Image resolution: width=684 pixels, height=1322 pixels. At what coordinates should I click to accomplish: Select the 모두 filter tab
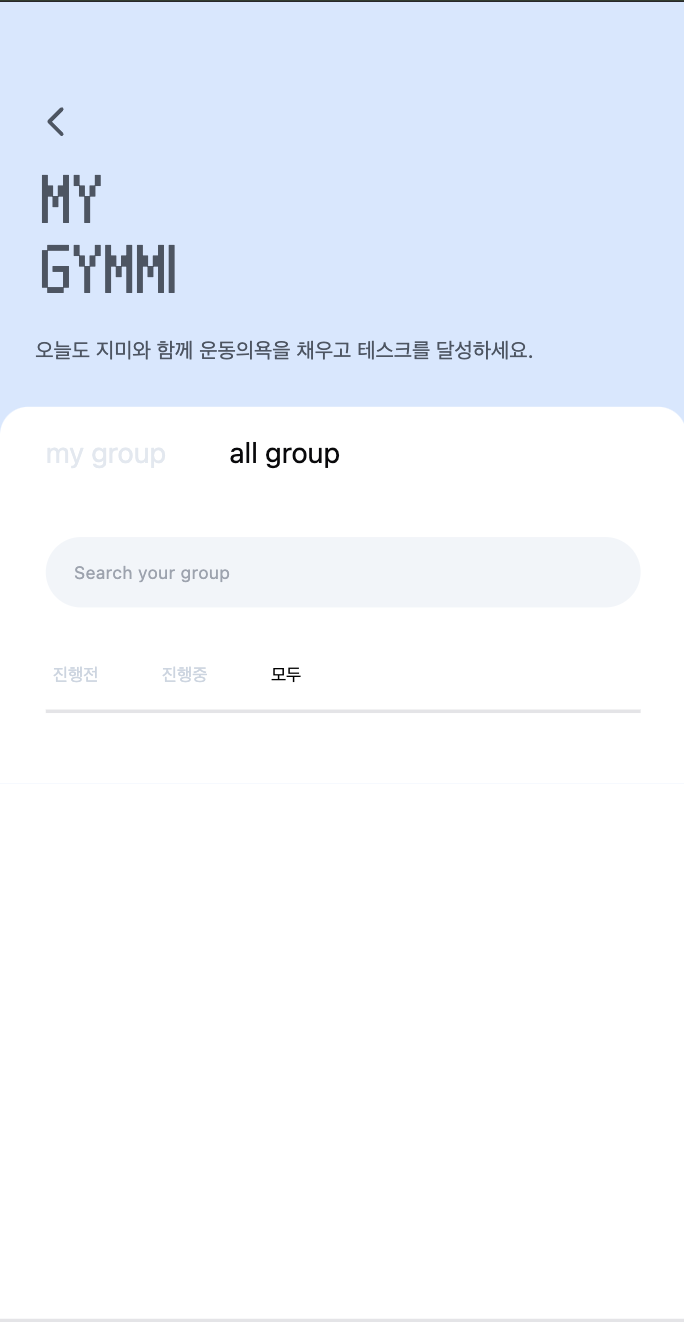tap(286, 675)
